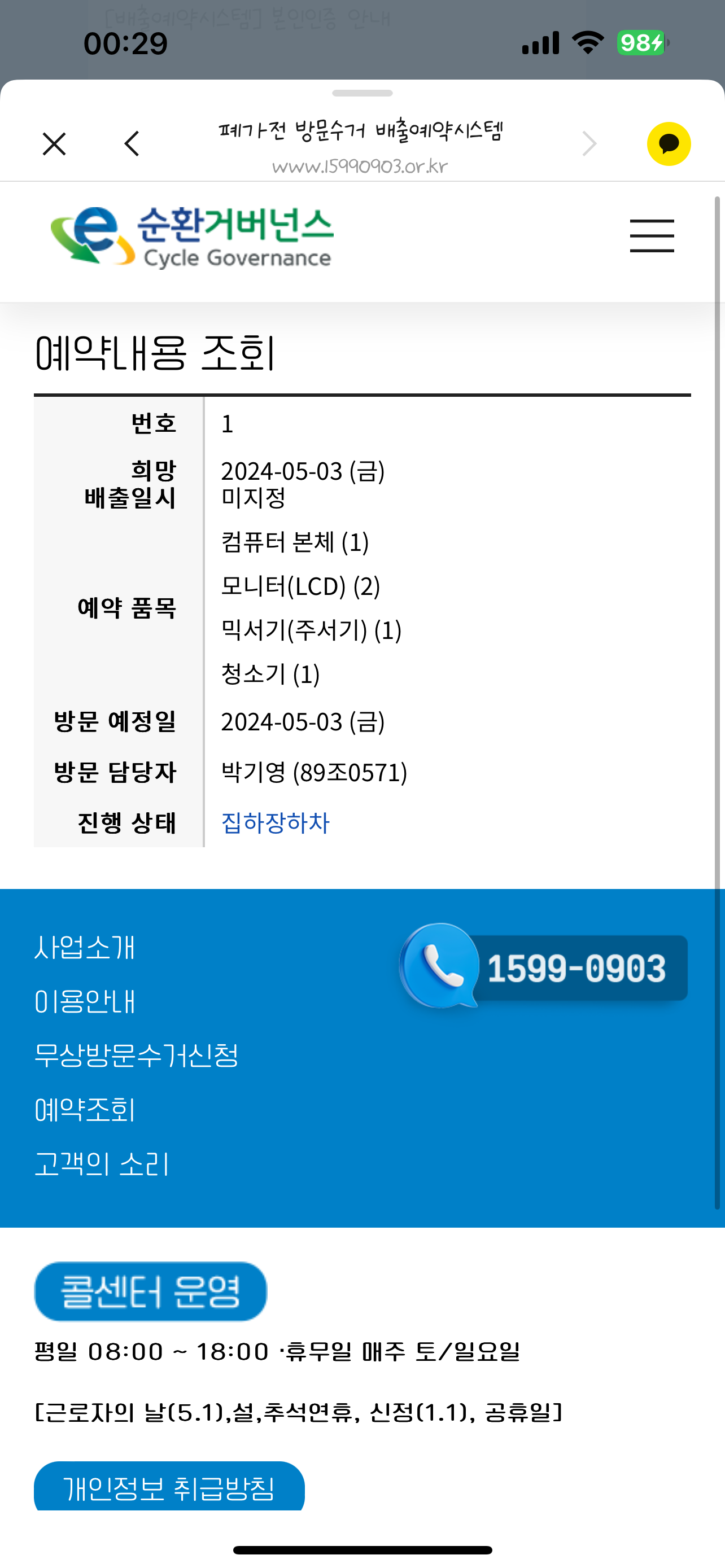
Task: Tap the 순환거버넌스 logo to go home
Action: click(x=192, y=237)
